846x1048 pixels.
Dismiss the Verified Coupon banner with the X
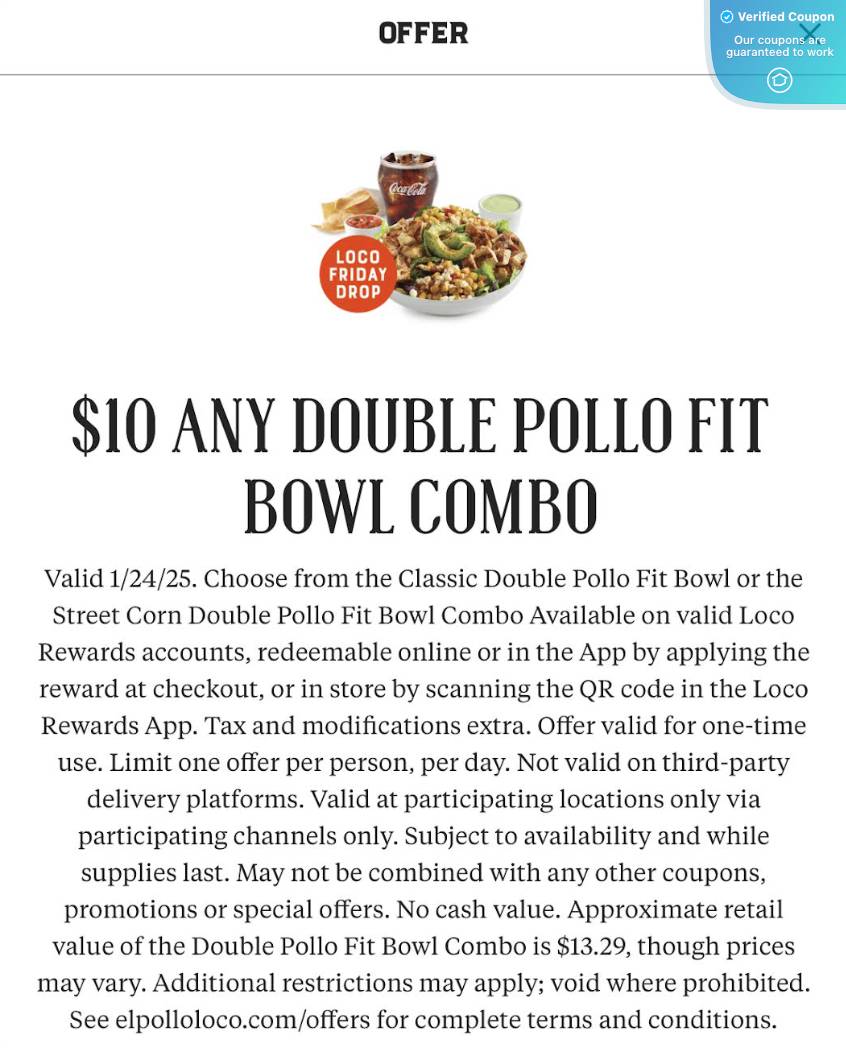(x=808, y=33)
